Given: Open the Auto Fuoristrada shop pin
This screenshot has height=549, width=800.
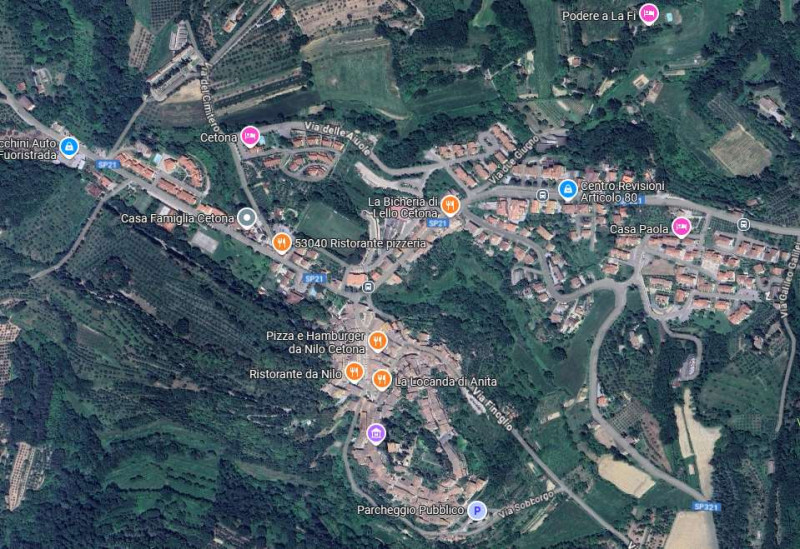Looking at the screenshot, I should tap(68, 148).
